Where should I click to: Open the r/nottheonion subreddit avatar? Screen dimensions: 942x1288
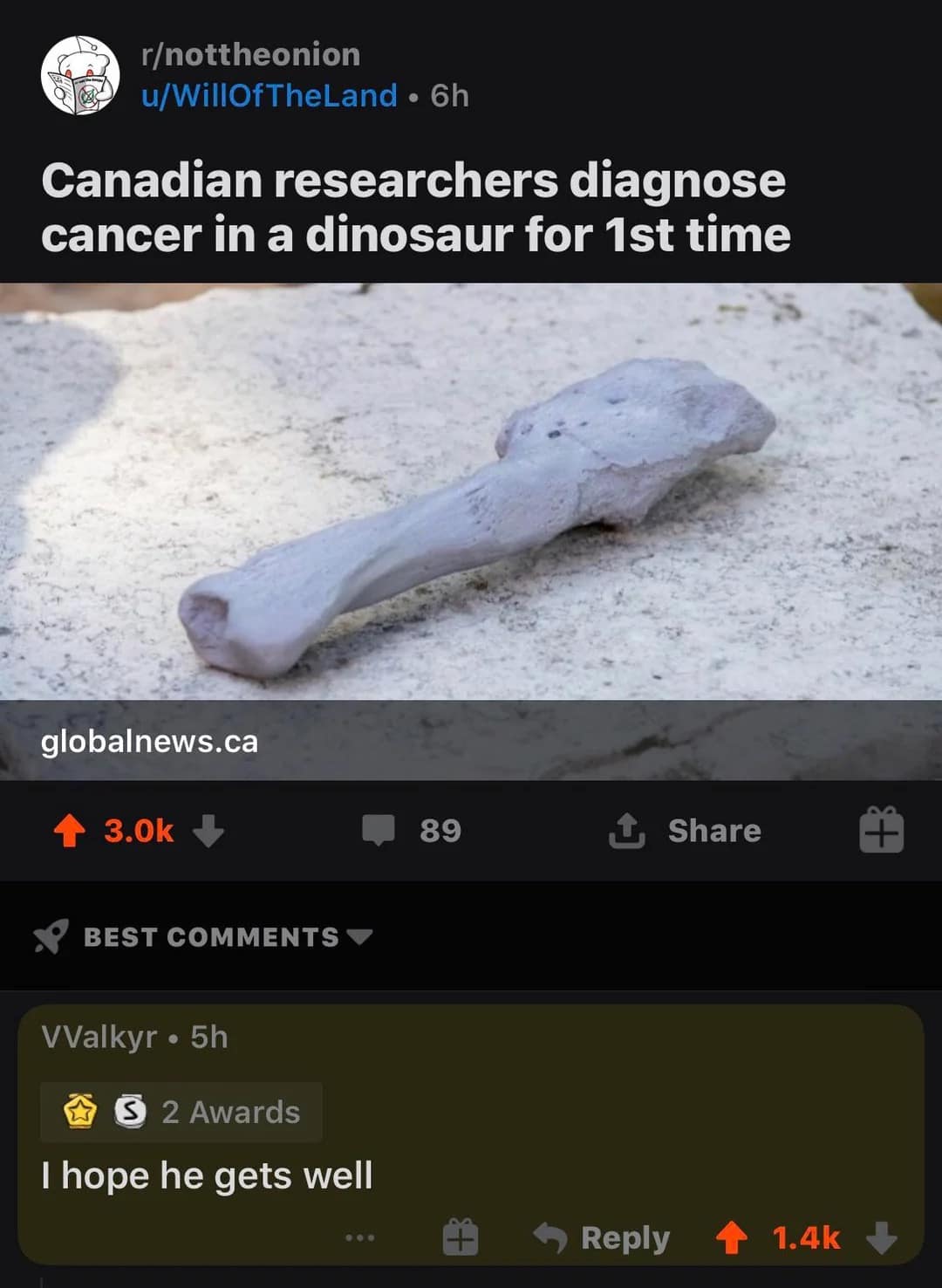(x=80, y=75)
